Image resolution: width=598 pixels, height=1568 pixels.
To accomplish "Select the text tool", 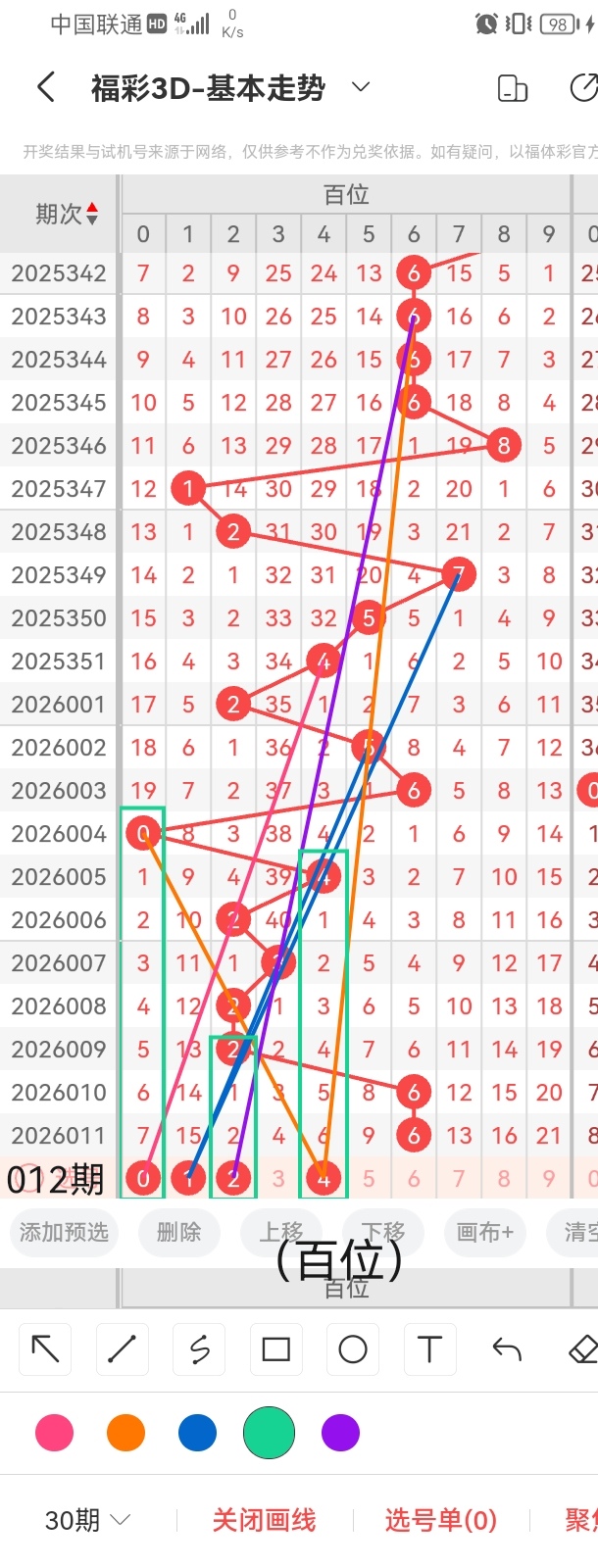I will [x=429, y=1349].
